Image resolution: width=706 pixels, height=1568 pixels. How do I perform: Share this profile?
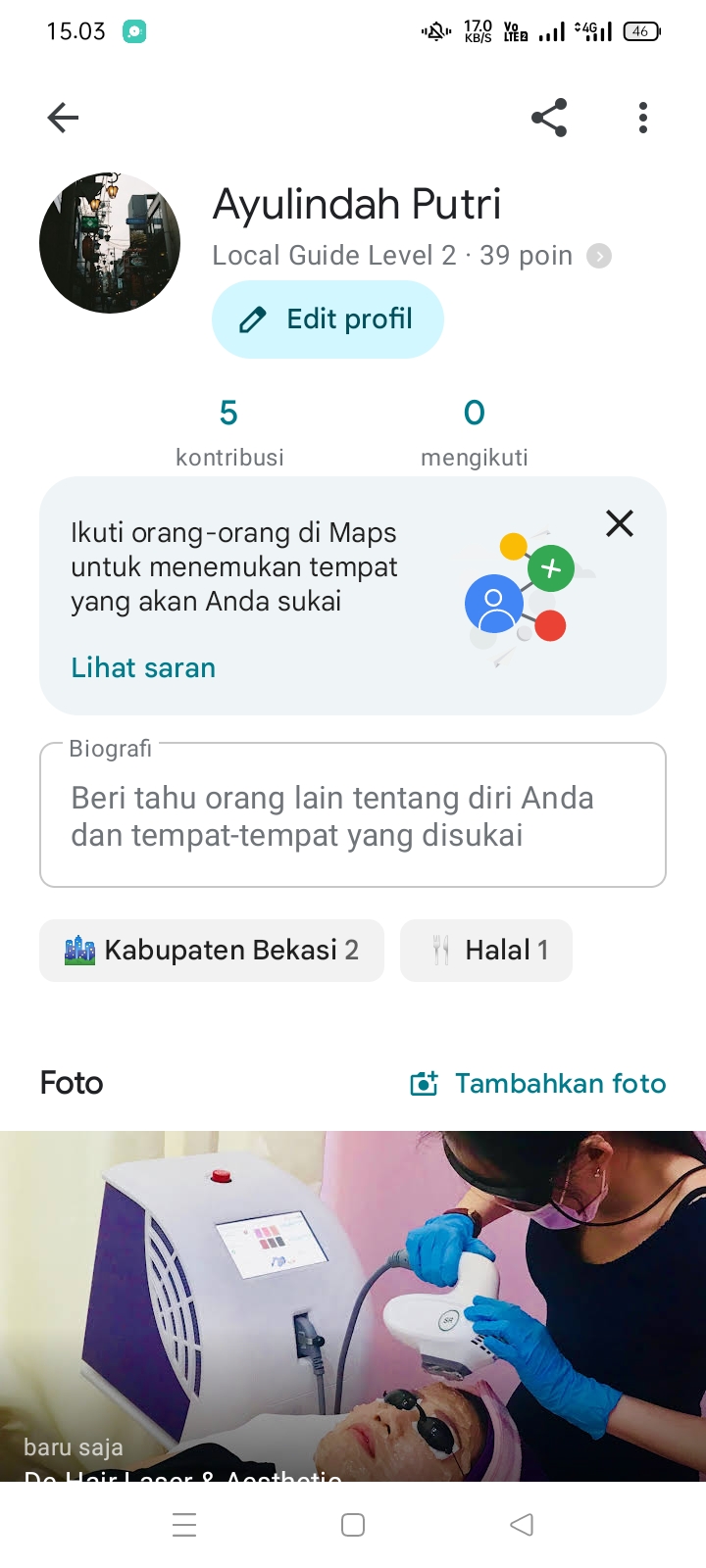coord(549,118)
